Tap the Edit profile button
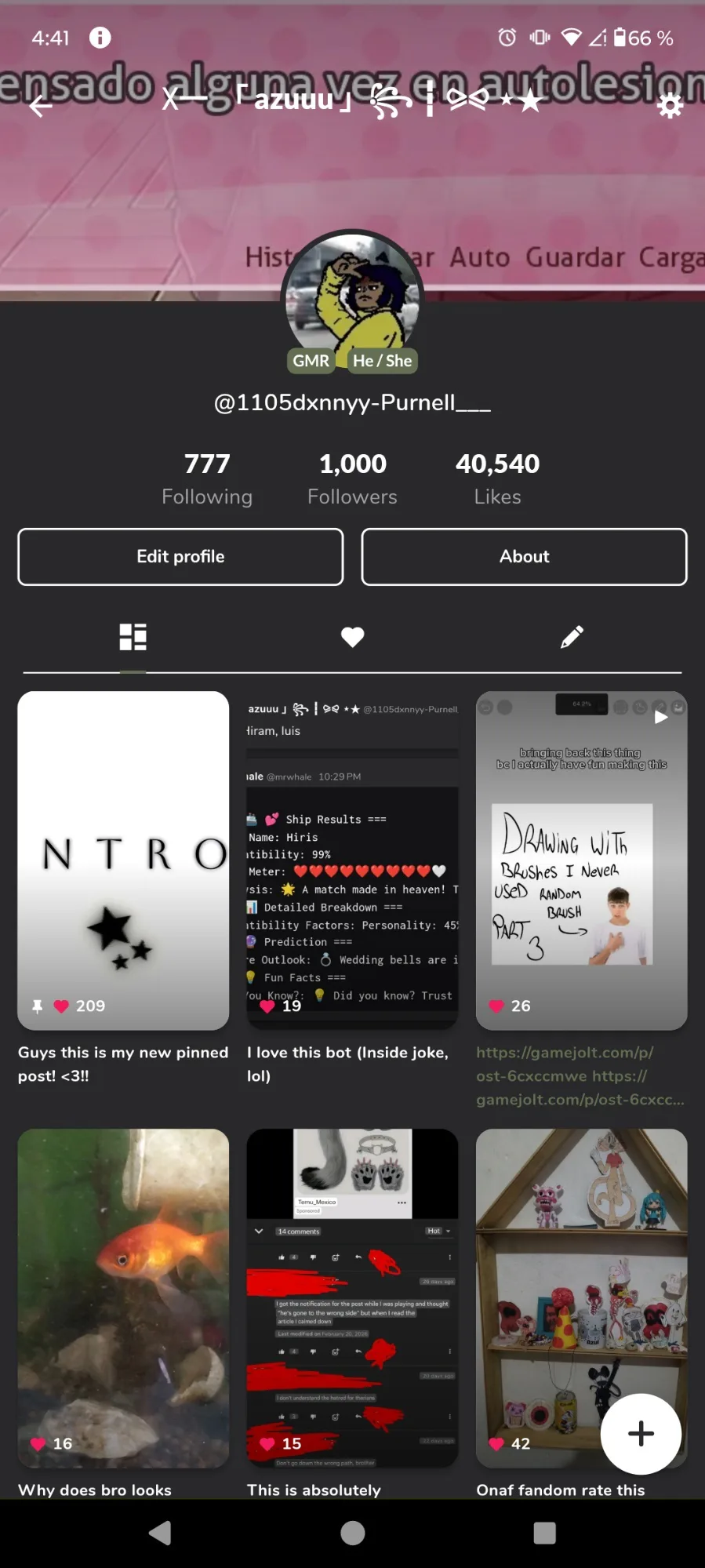The width and height of the screenshot is (705, 1568). (180, 557)
